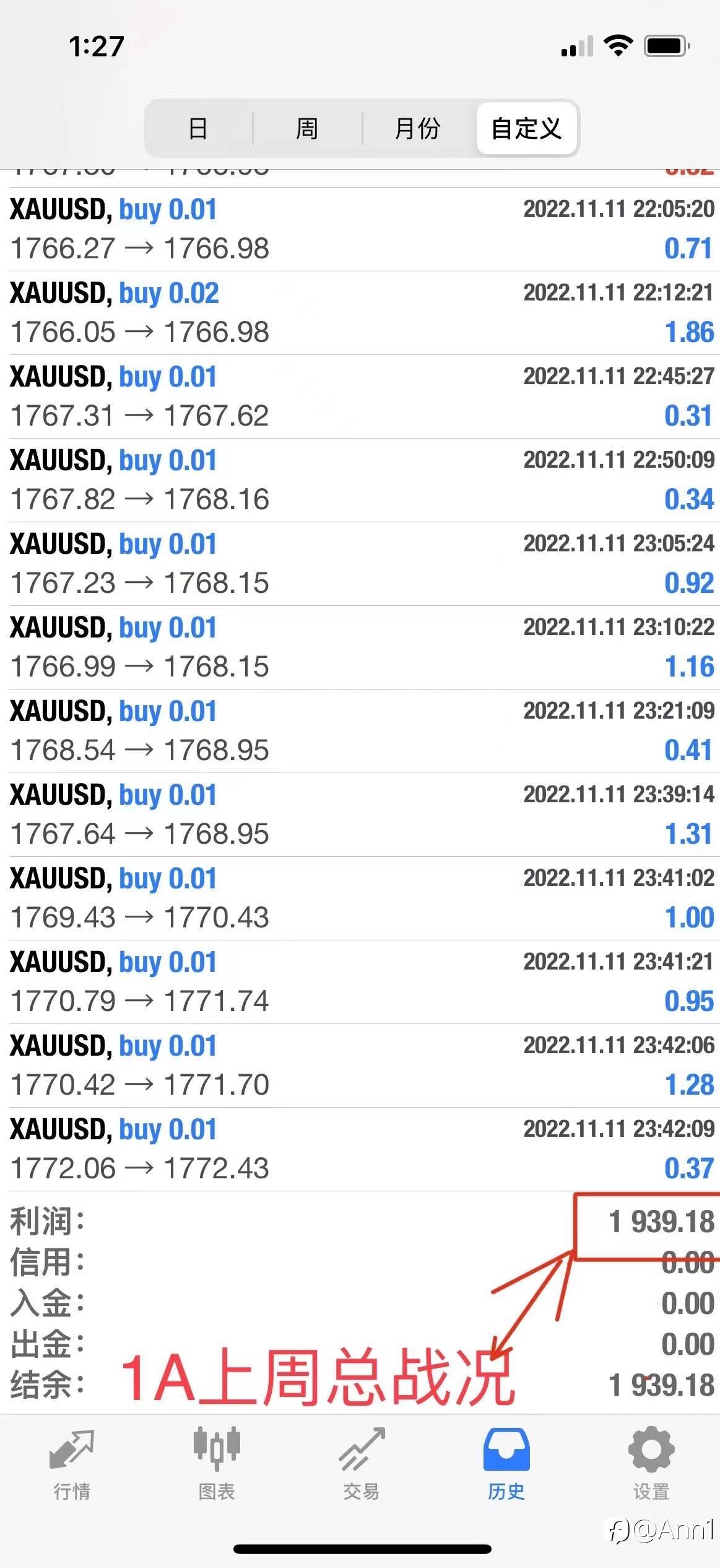Image resolution: width=720 pixels, height=1568 pixels.
Task: Open the 行情 quotes tab
Action: (72, 1465)
